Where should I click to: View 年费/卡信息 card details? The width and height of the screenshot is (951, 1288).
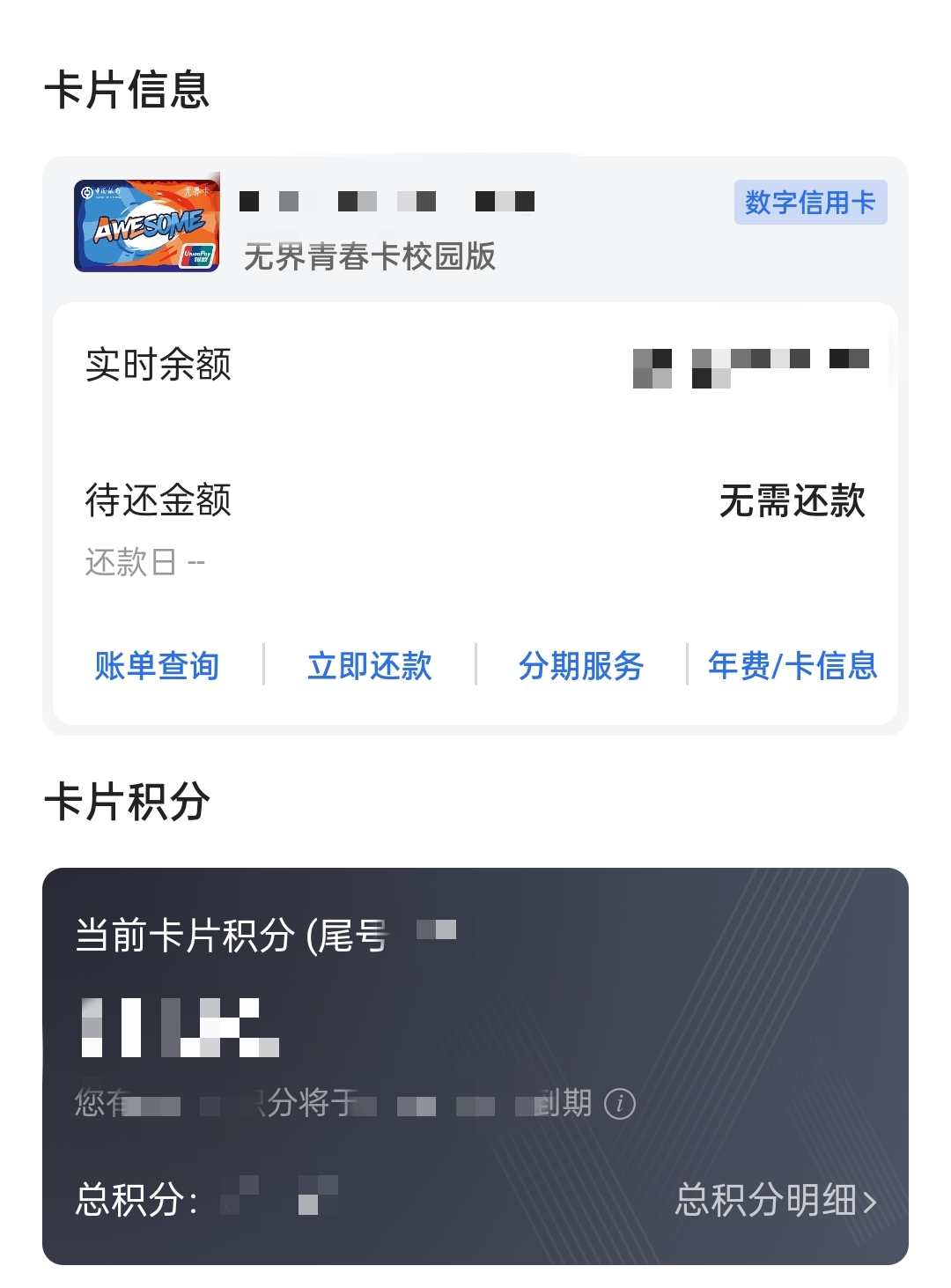(792, 666)
